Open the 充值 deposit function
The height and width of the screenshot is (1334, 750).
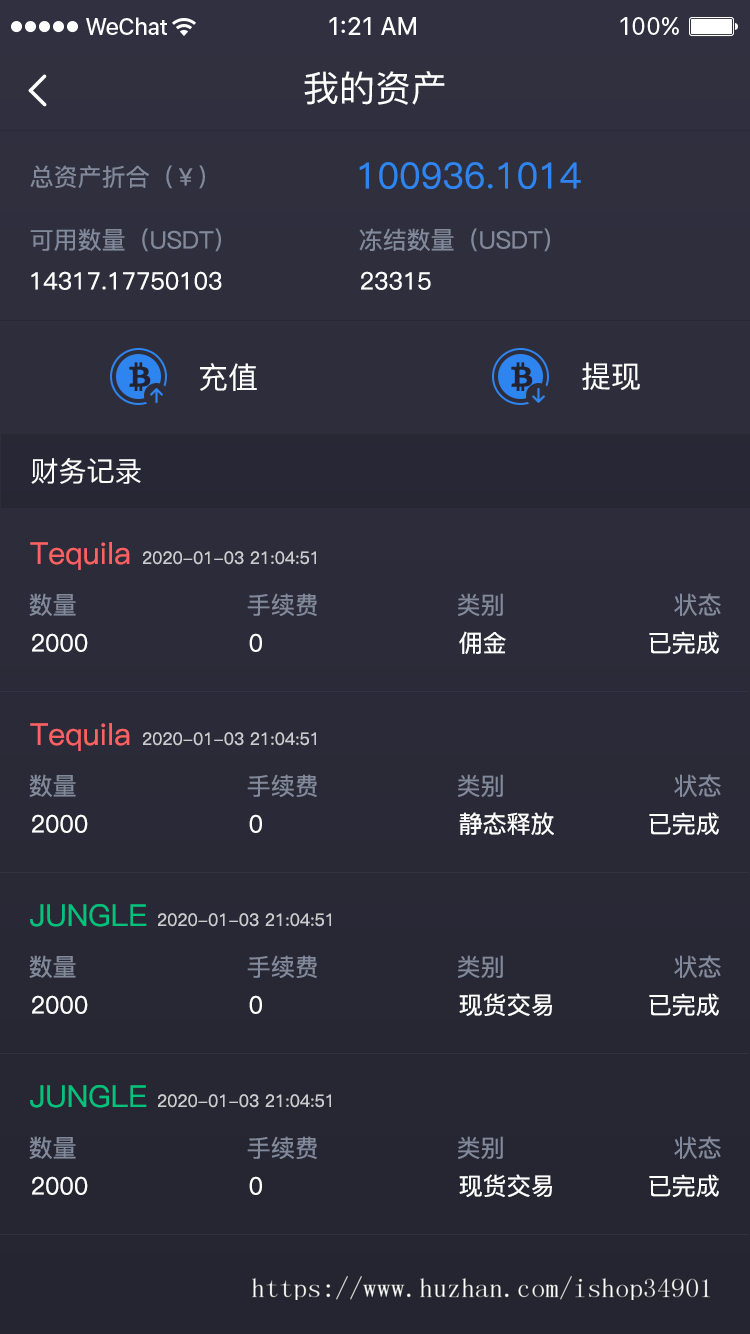[x=228, y=377]
